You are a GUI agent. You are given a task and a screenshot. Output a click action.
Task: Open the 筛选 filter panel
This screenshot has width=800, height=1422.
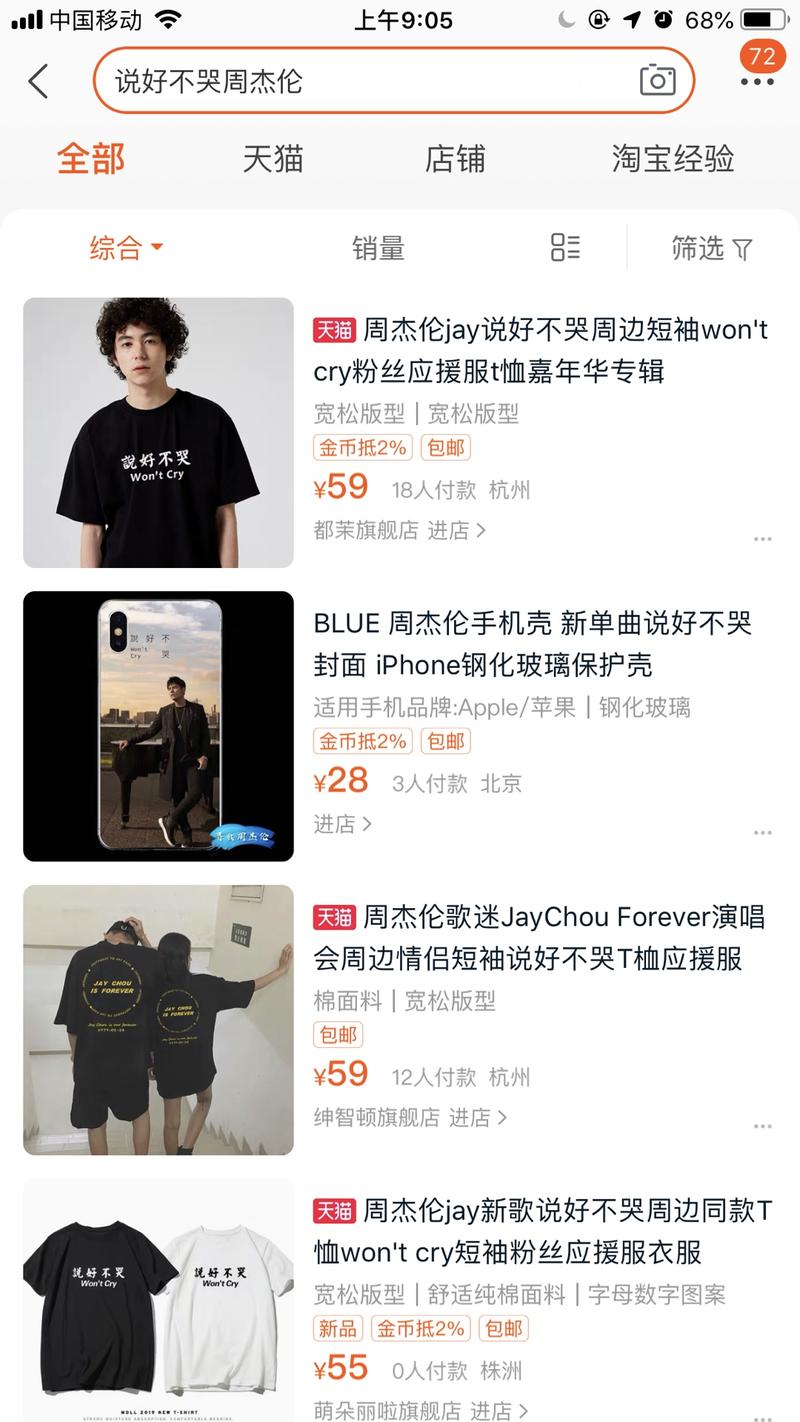coord(711,249)
